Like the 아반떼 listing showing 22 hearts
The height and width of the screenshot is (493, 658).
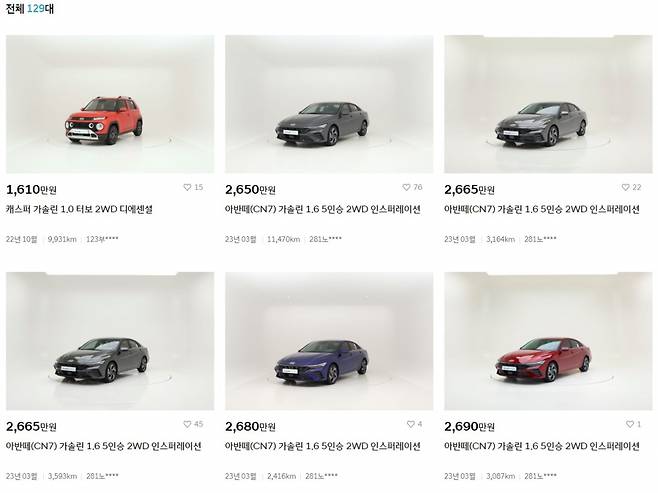(626, 187)
